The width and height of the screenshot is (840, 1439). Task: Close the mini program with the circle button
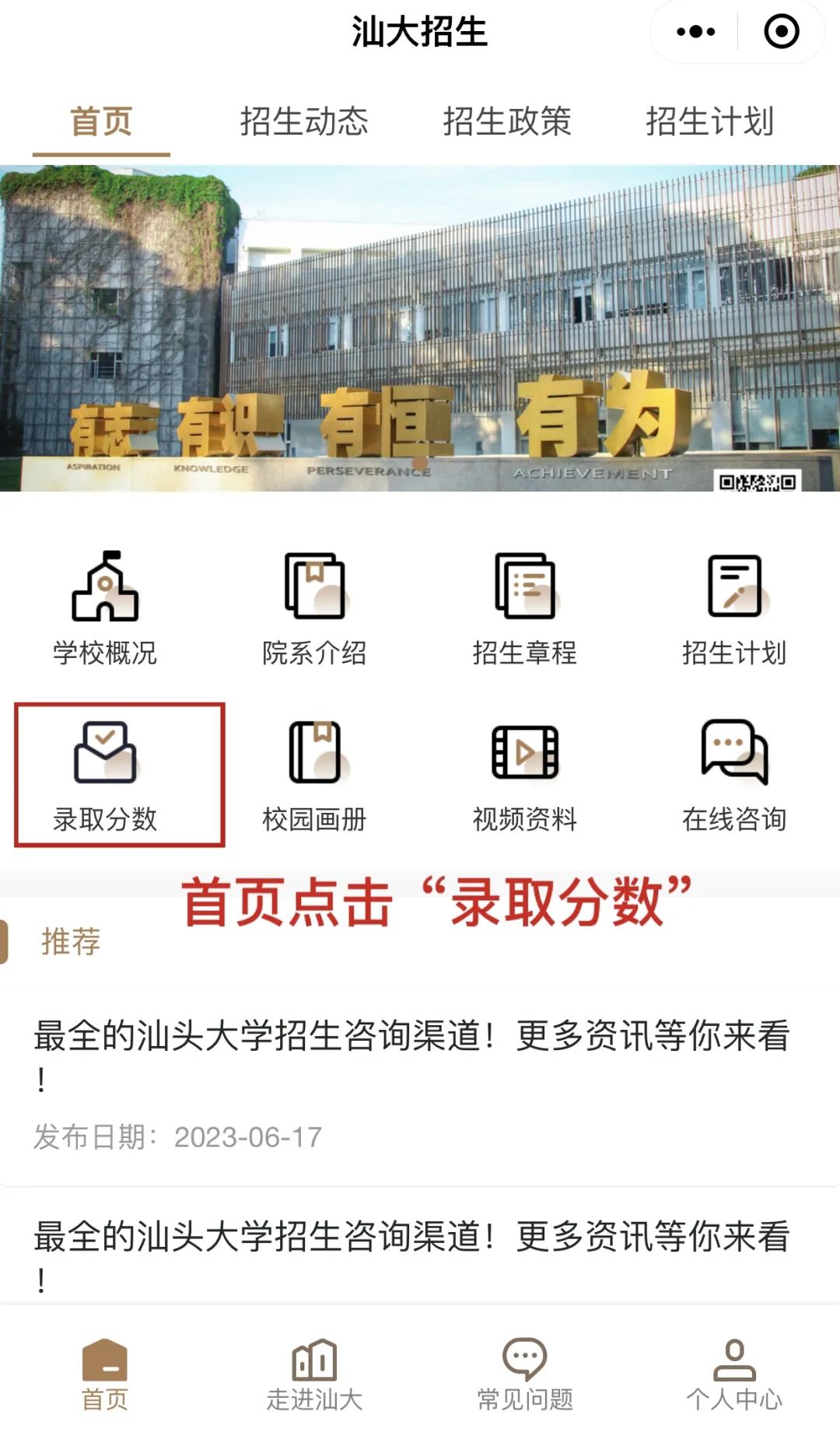point(781,32)
